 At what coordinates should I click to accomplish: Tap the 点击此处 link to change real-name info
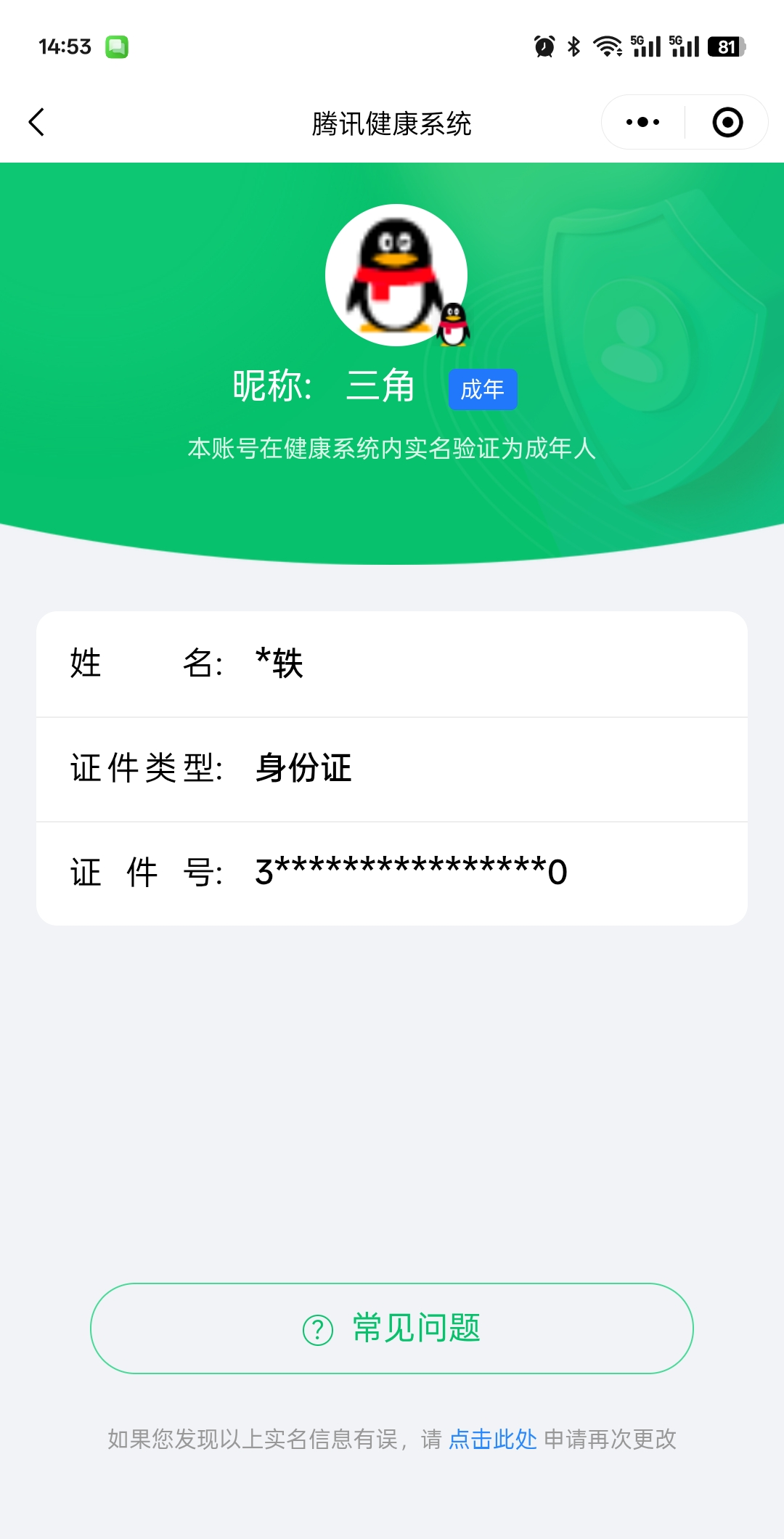point(492,1439)
